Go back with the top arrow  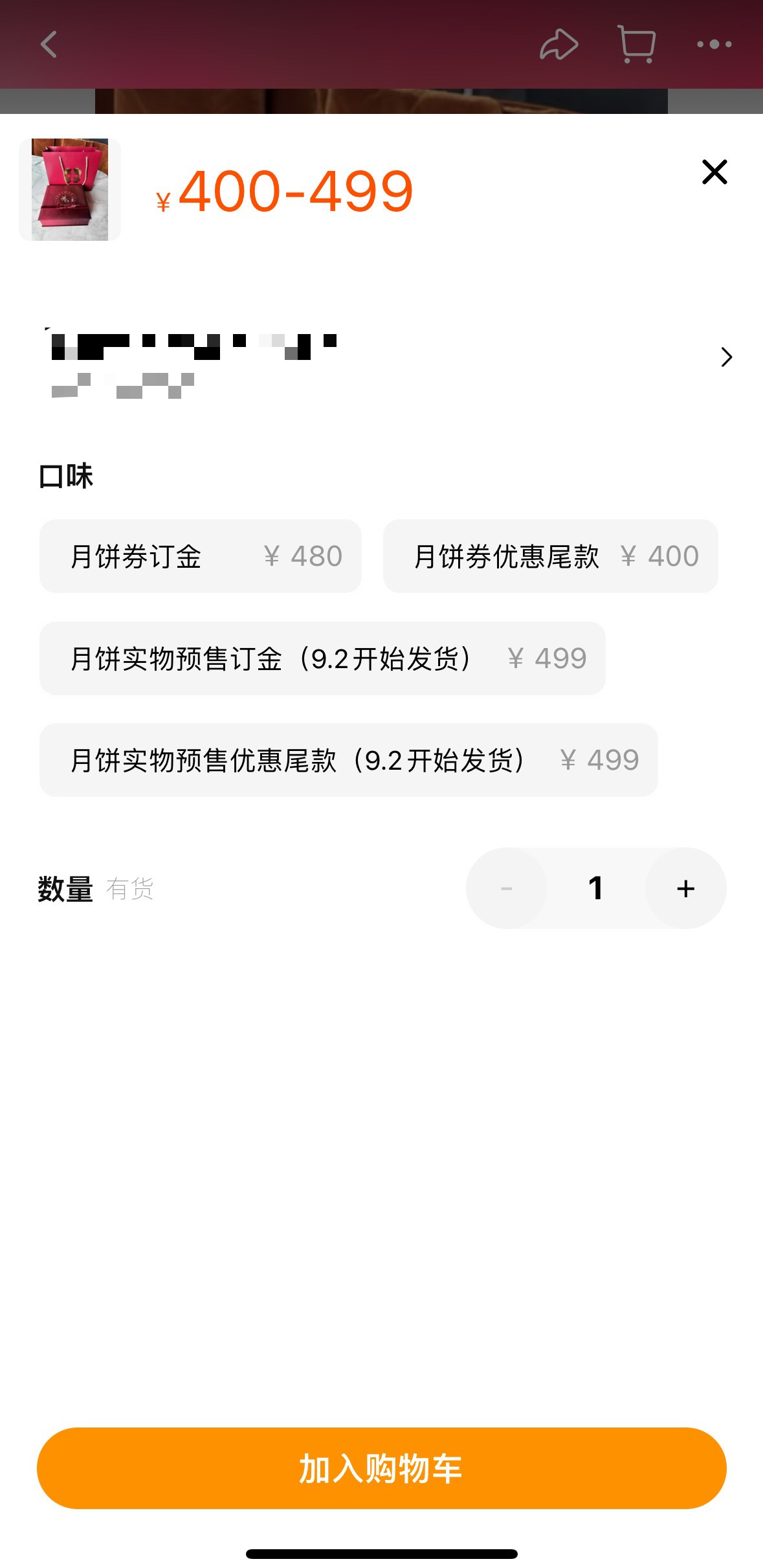tap(49, 45)
